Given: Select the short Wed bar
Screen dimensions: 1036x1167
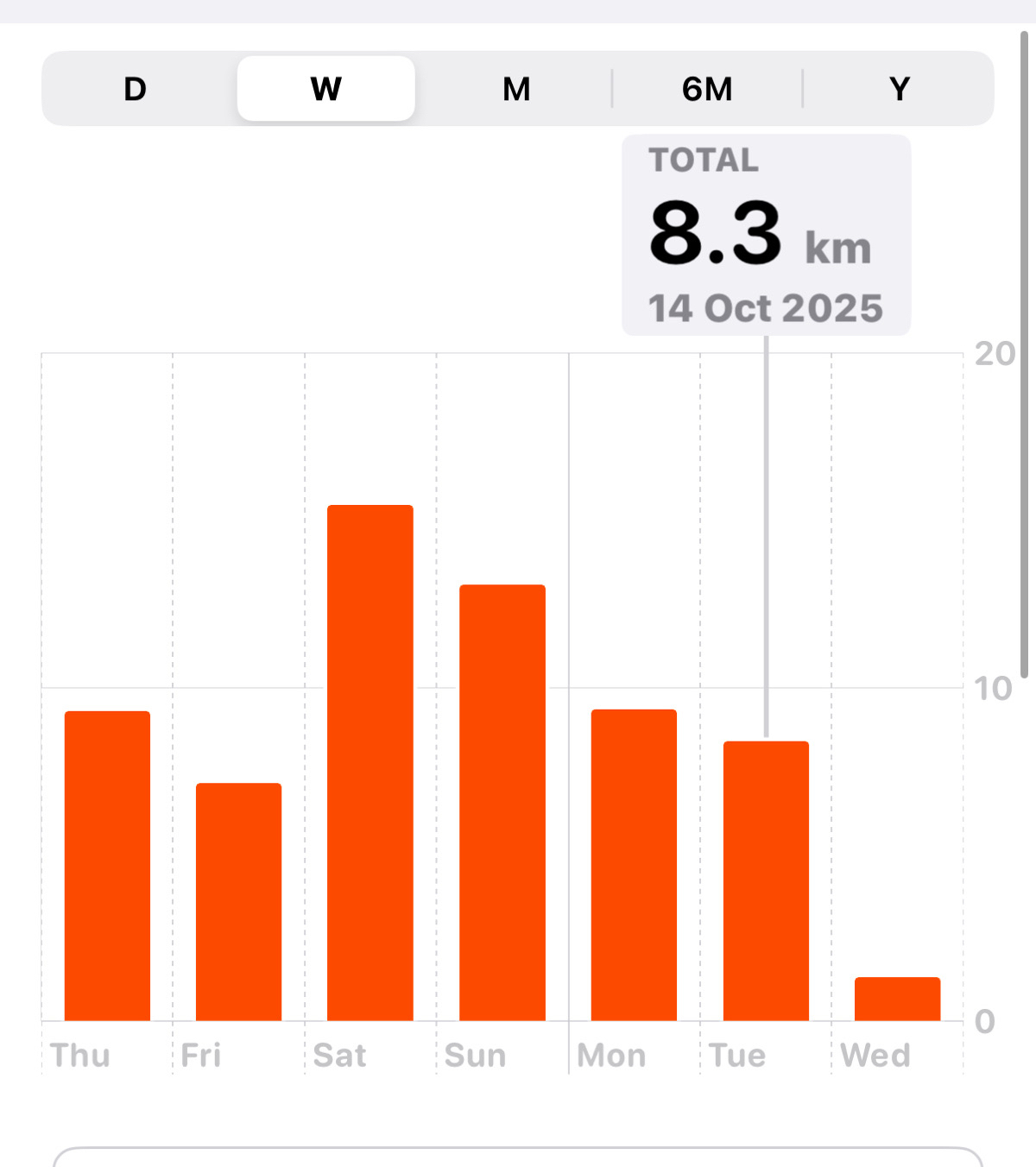Looking at the screenshot, I should [897, 999].
